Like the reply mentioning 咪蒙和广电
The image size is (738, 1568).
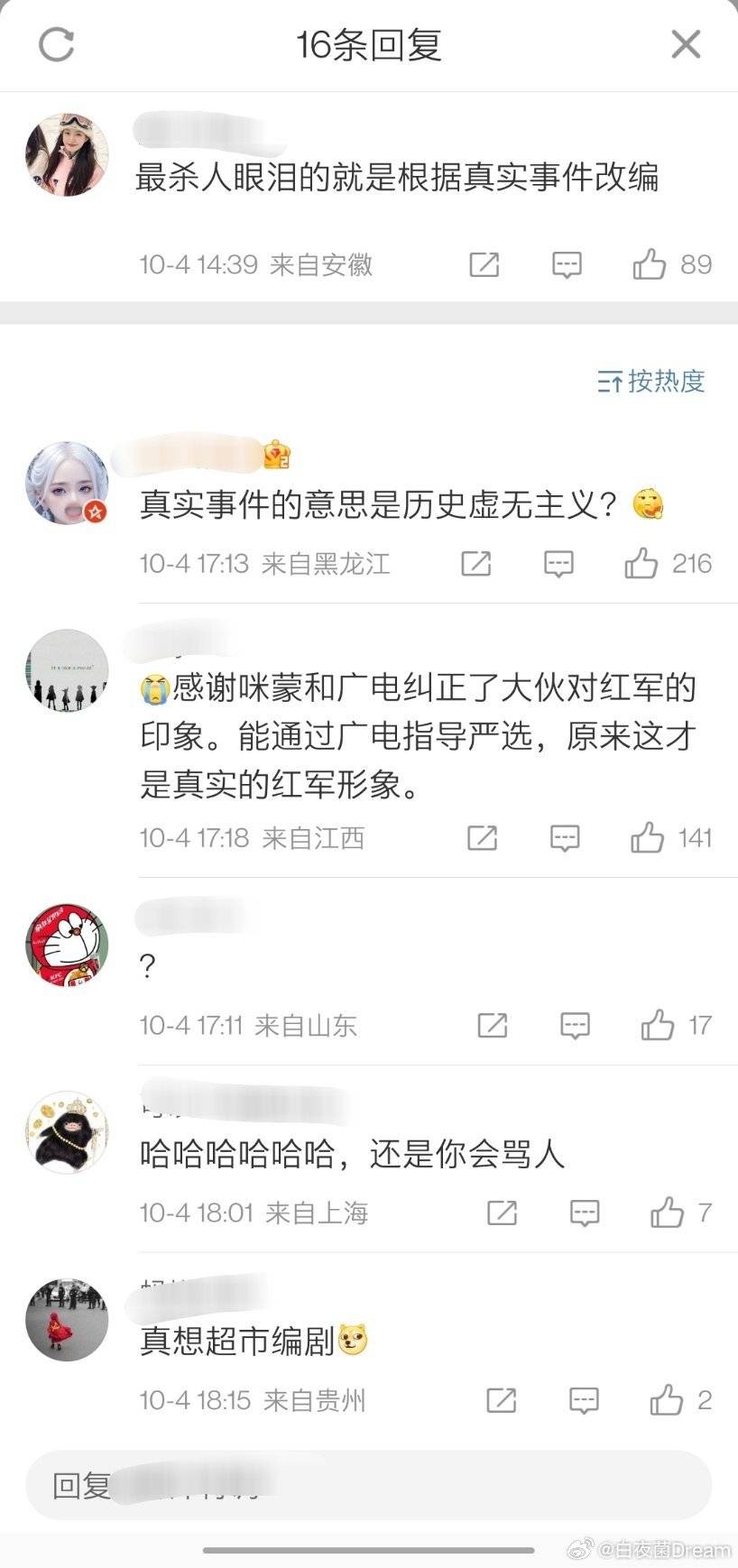click(x=648, y=838)
